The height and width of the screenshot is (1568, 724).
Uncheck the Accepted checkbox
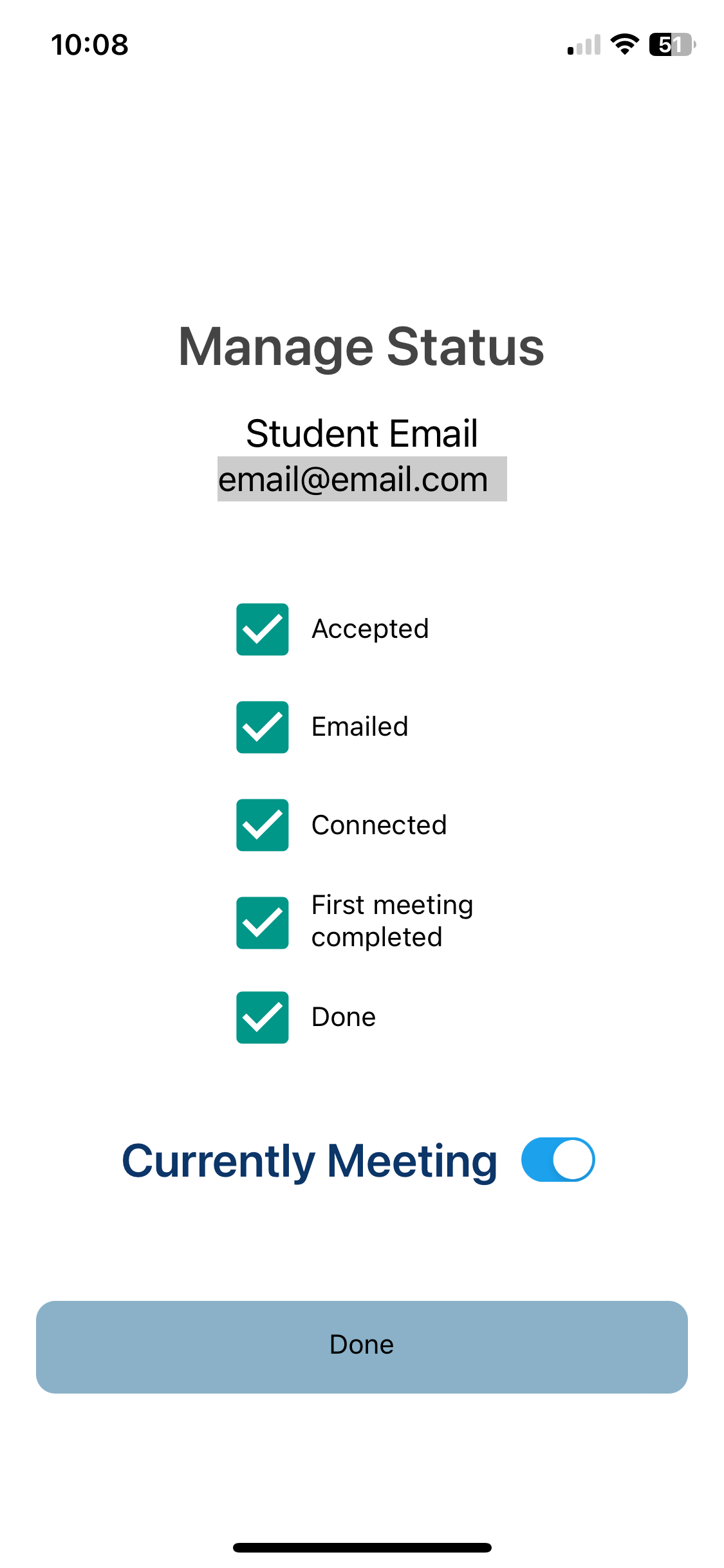262,629
